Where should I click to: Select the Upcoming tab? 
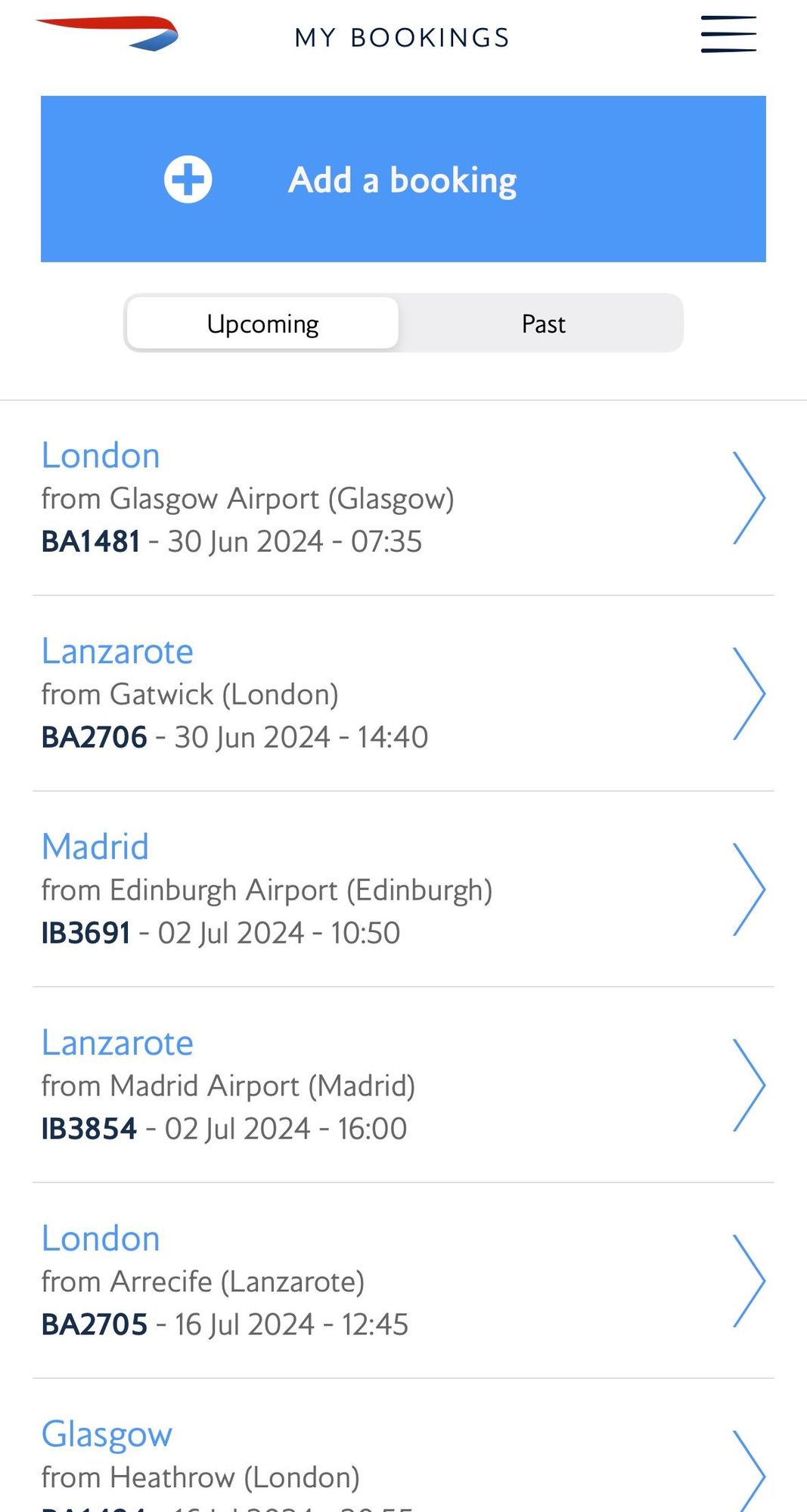click(x=262, y=324)
